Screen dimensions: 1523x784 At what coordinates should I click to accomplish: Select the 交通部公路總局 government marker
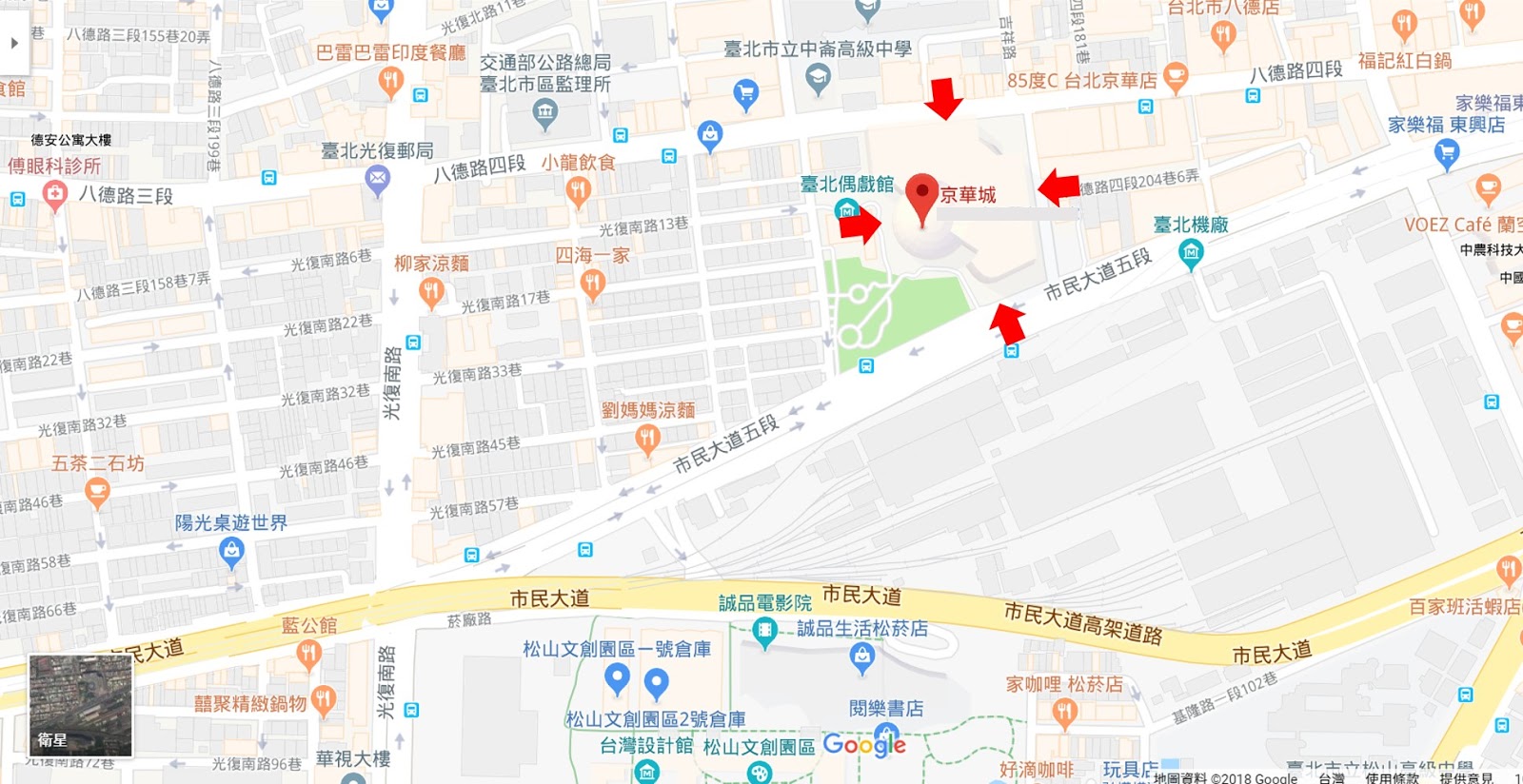point(545,113)
